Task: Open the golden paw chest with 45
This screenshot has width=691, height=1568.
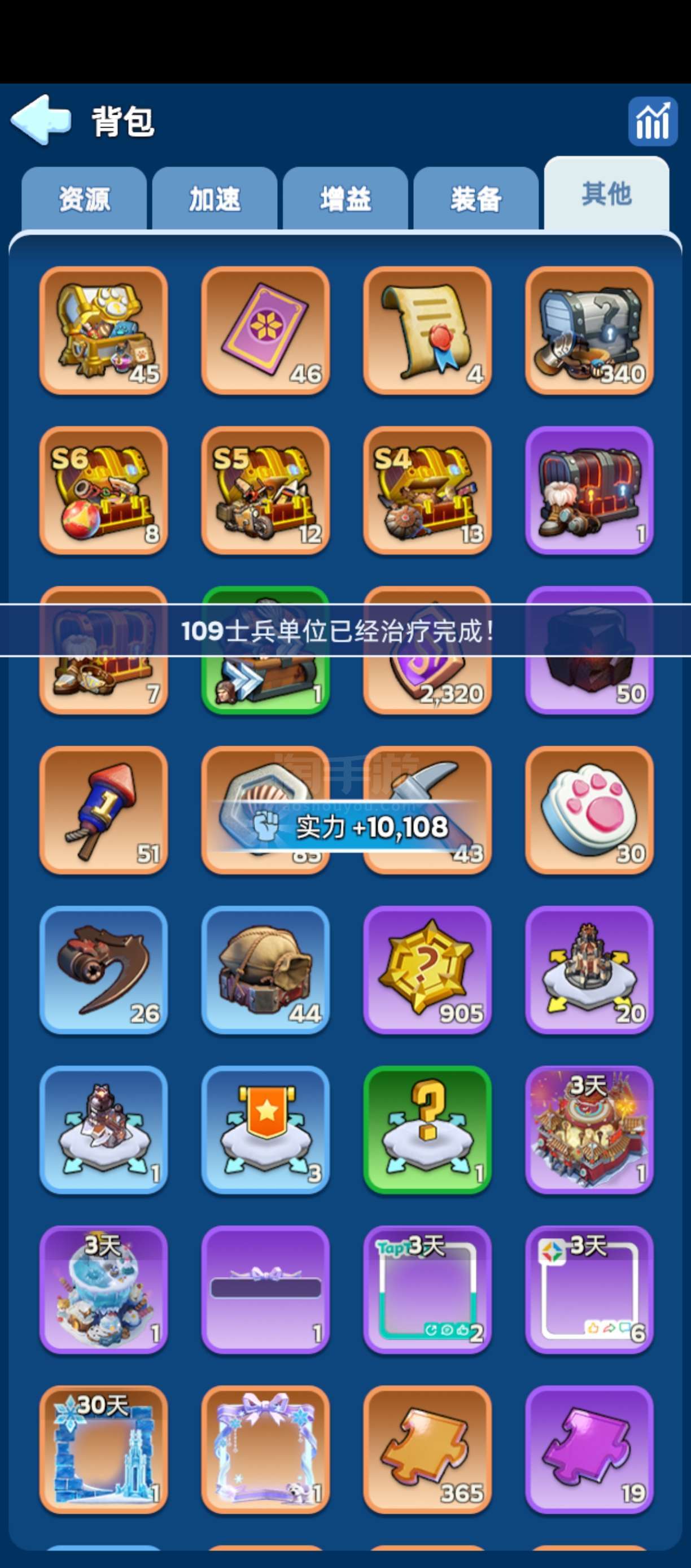Action: [x=103, y=330]
